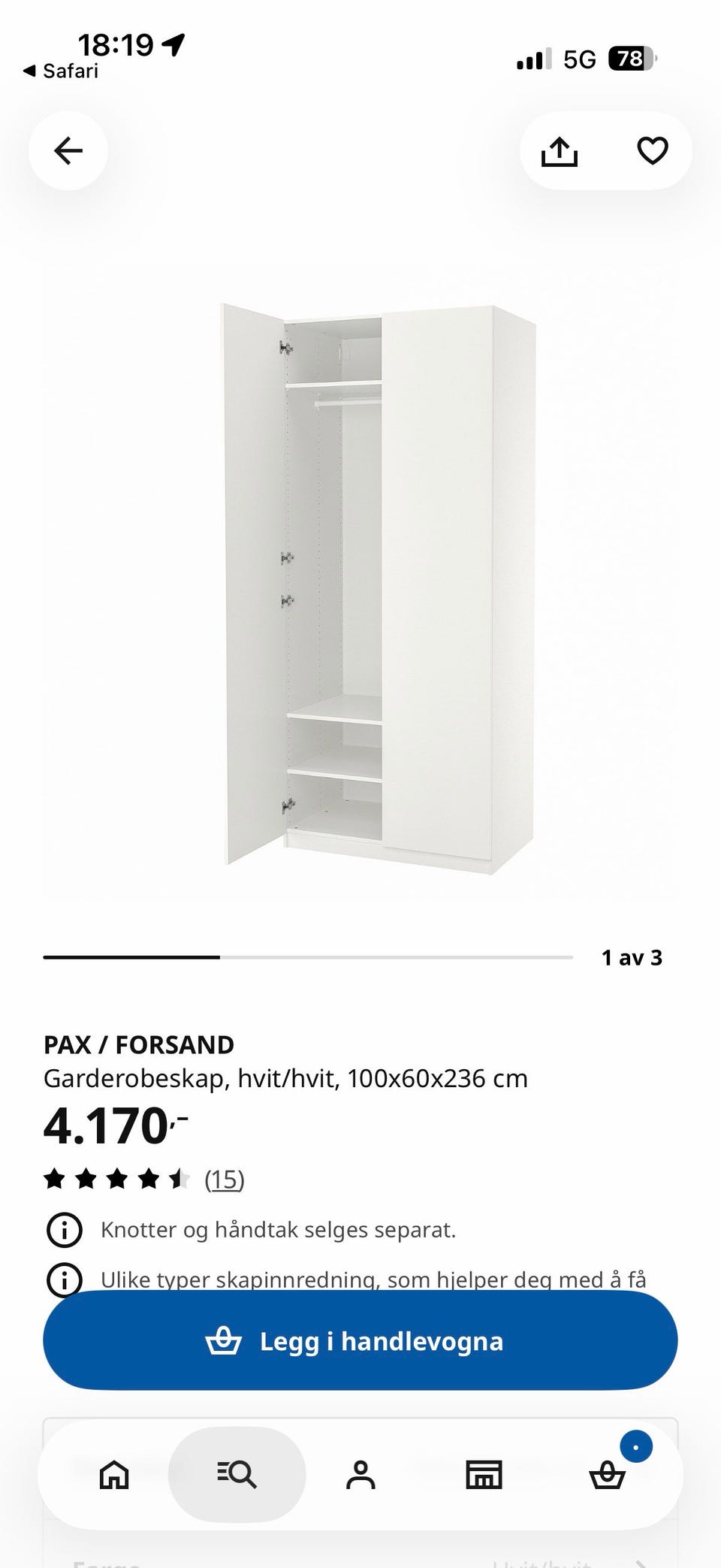Return to Safari via status bar
721x1568 pixels.
click(61, 71)
